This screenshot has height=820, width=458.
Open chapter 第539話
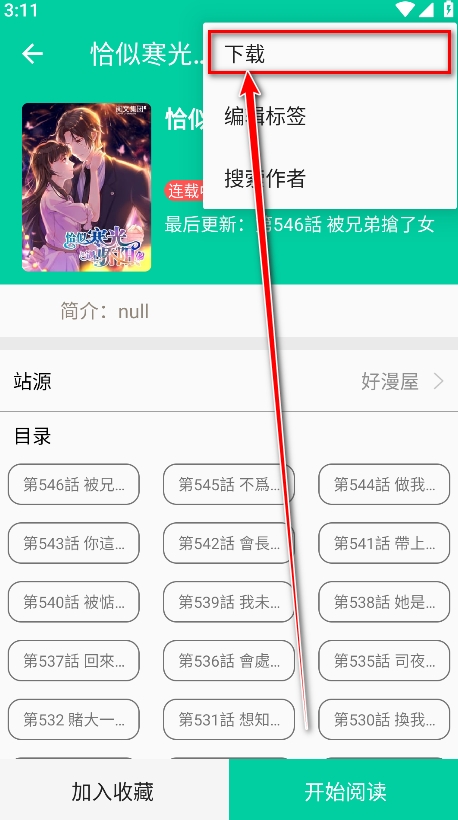(229, 602)
